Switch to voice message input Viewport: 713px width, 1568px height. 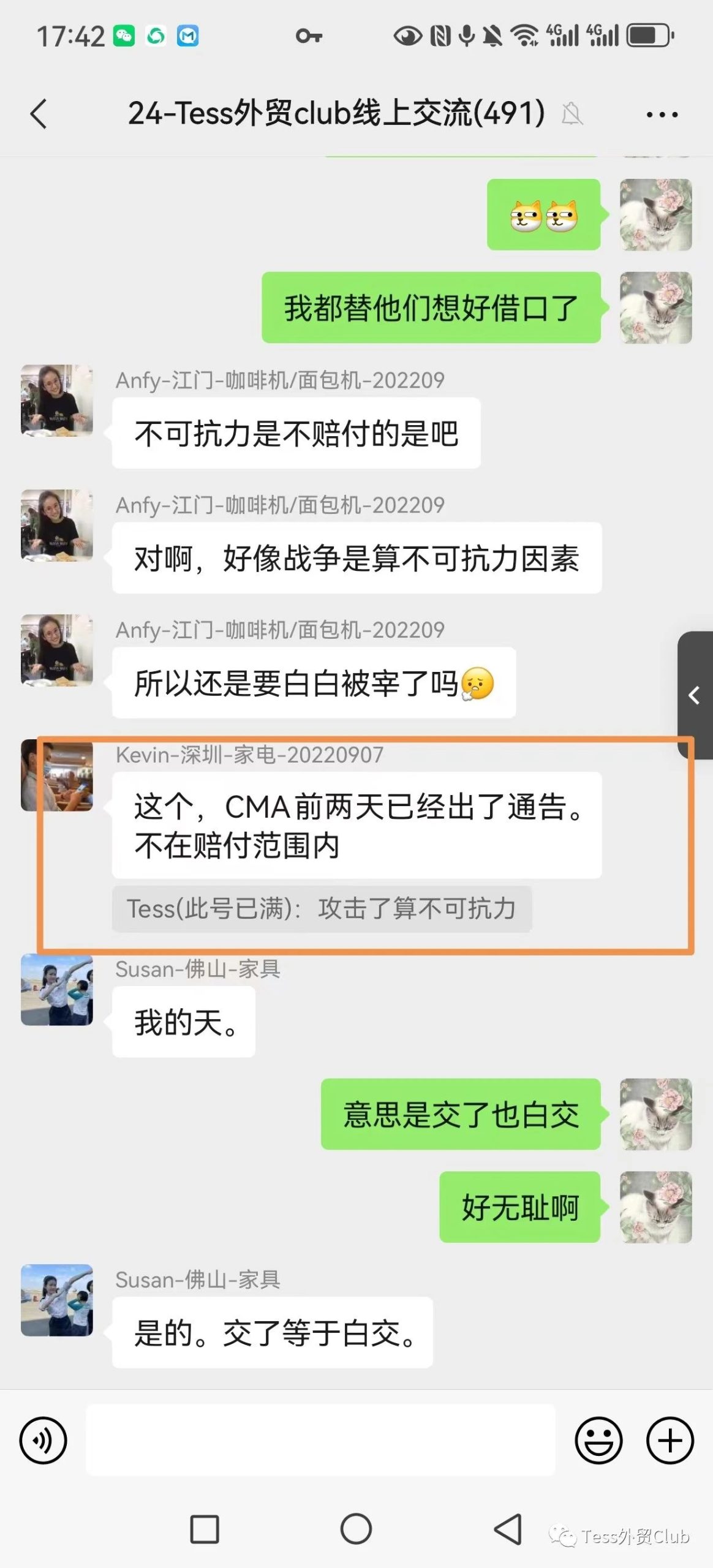pos(43,1440)
